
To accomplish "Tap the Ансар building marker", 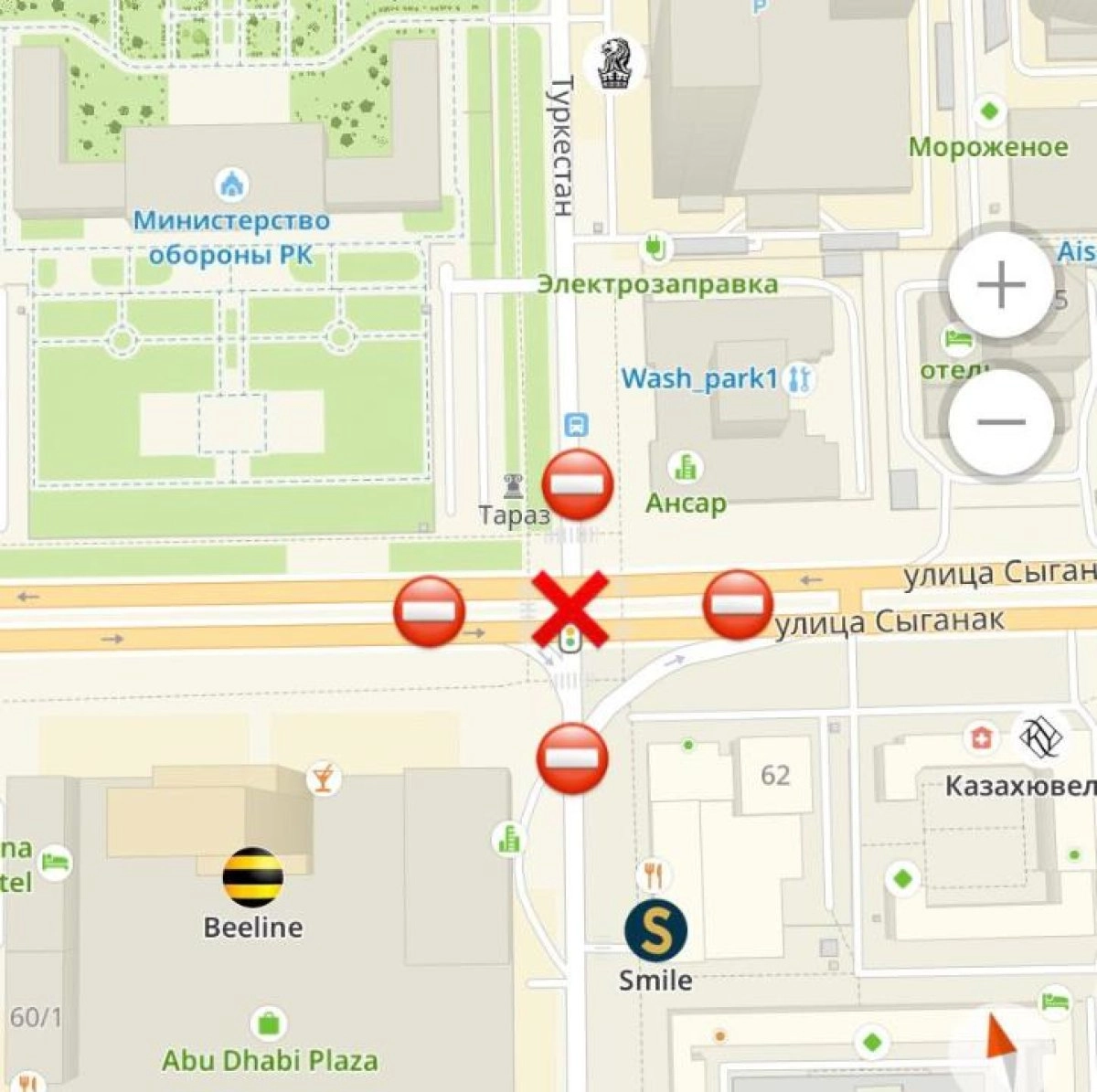I will click(684, 468).
